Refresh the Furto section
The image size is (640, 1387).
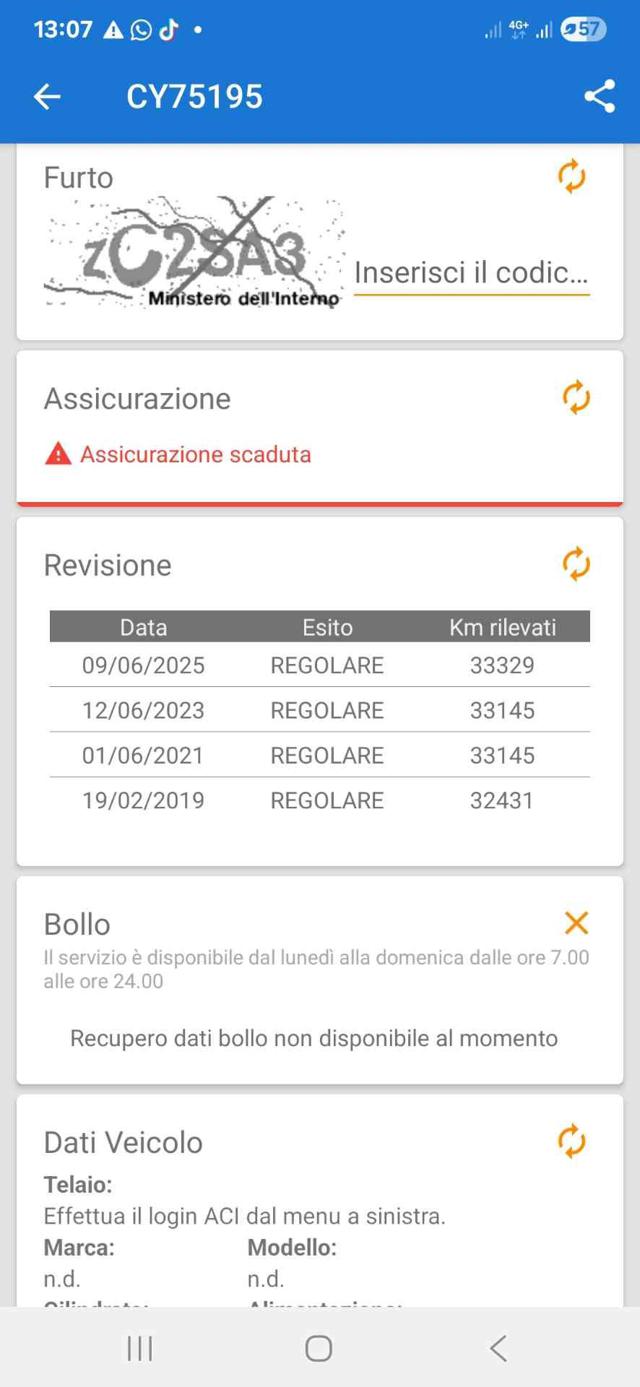coord(571,177)
